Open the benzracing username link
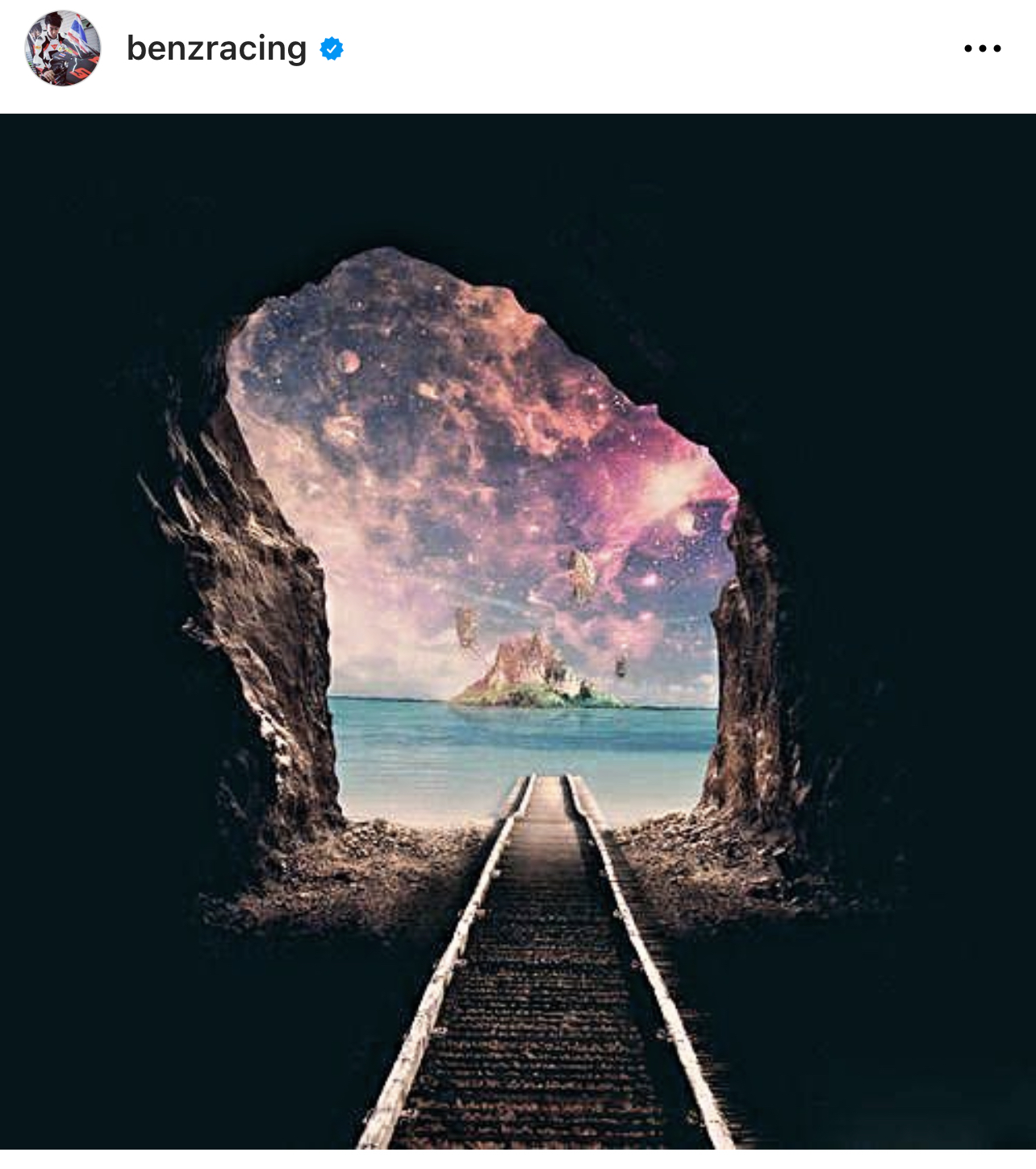 tap(216, 48)
